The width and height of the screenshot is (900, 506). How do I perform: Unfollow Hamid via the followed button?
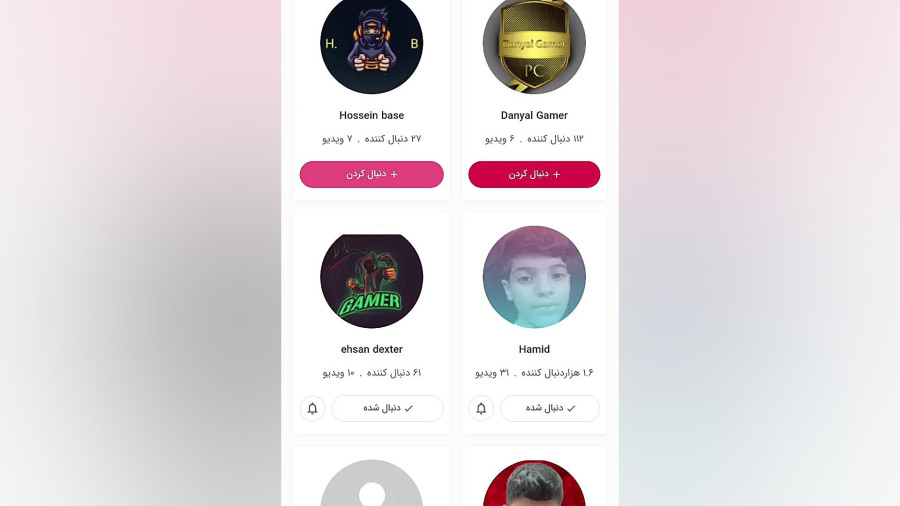[550, 408]
